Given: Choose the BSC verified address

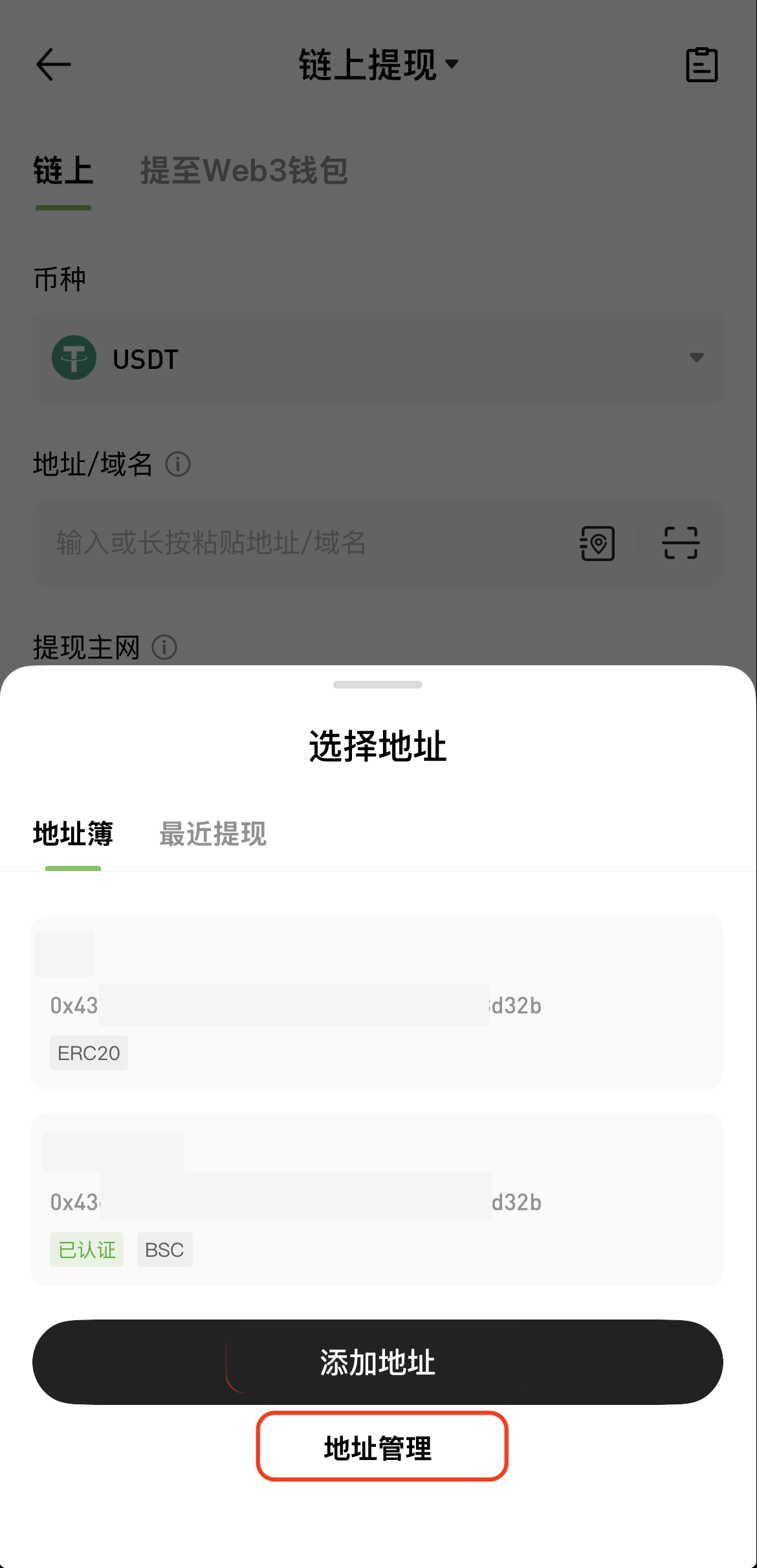Looking at the screenshot, I should 377,1200.
